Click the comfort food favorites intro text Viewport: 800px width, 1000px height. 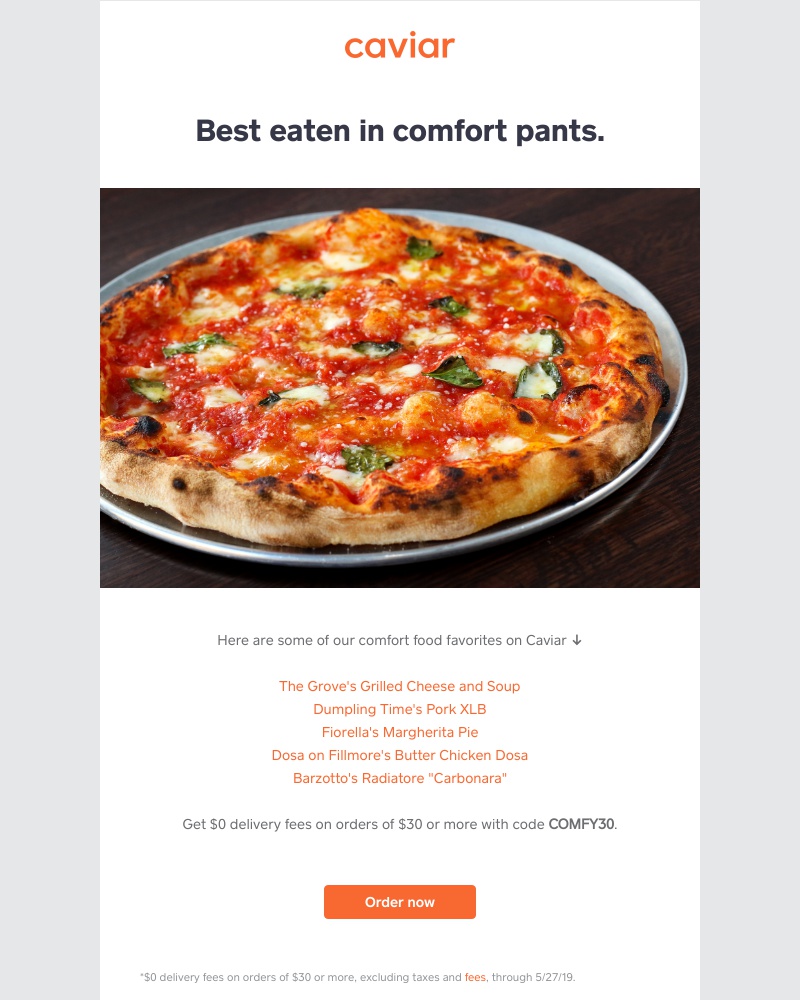(390, 639)
